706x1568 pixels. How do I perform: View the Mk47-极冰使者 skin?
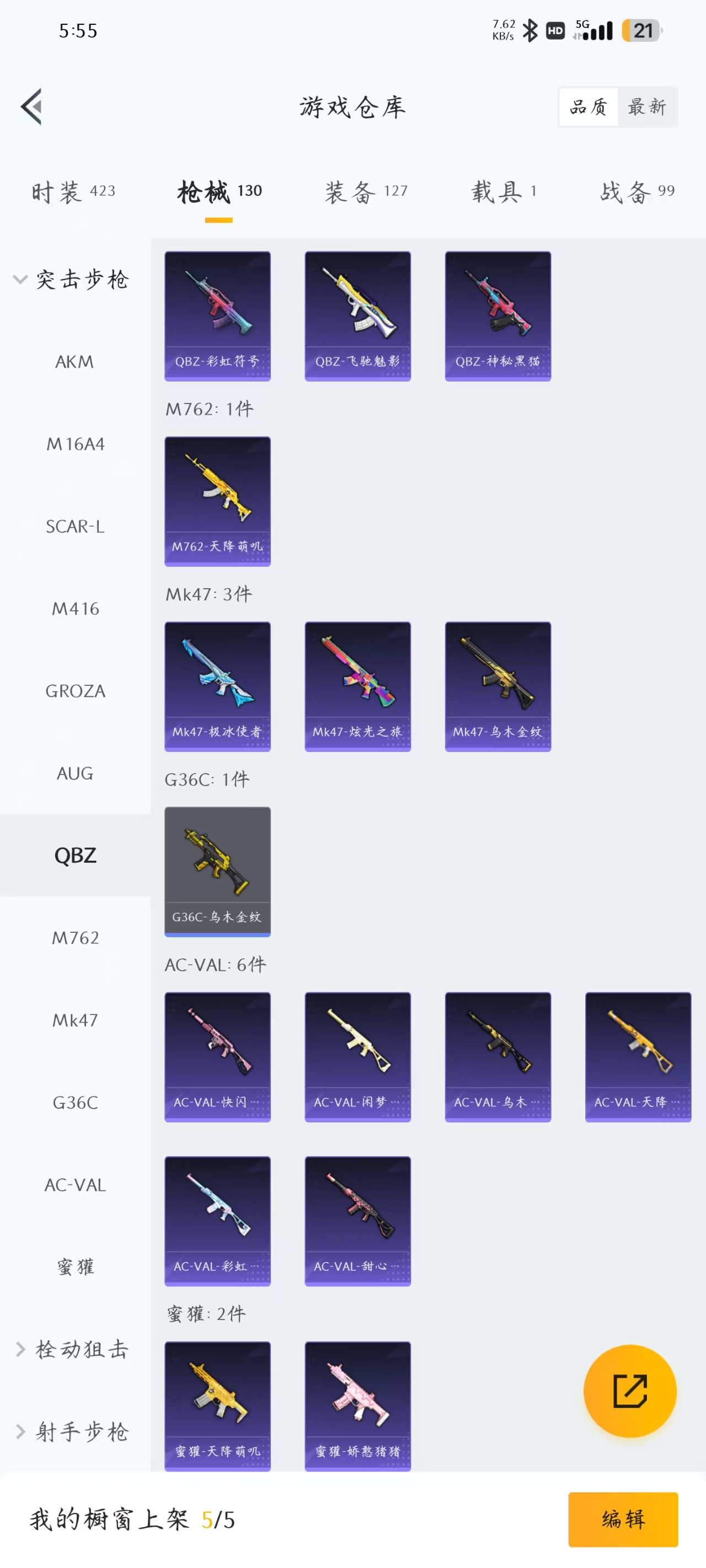(217, 686)
